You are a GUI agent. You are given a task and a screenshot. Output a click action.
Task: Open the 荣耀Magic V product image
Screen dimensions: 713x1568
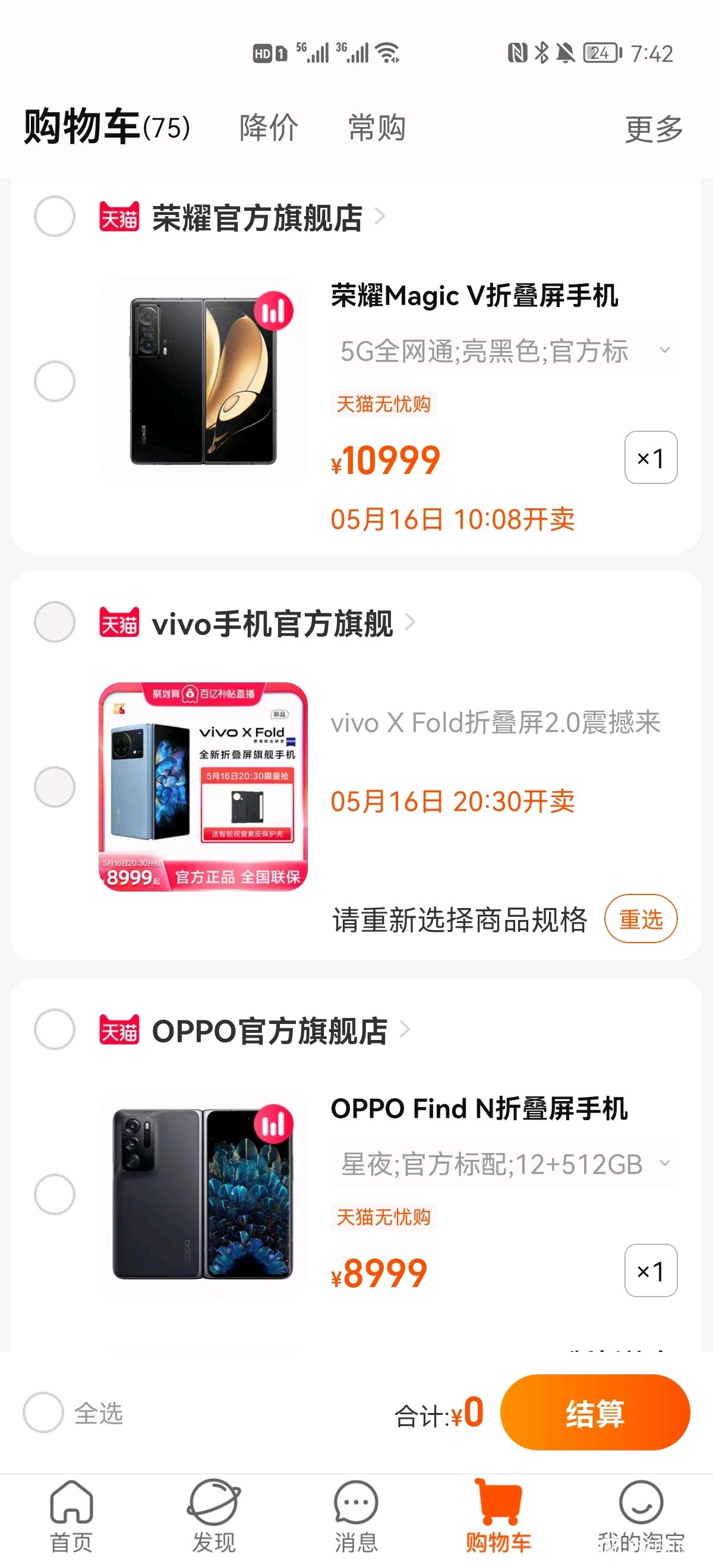click(x=203, y=381)
